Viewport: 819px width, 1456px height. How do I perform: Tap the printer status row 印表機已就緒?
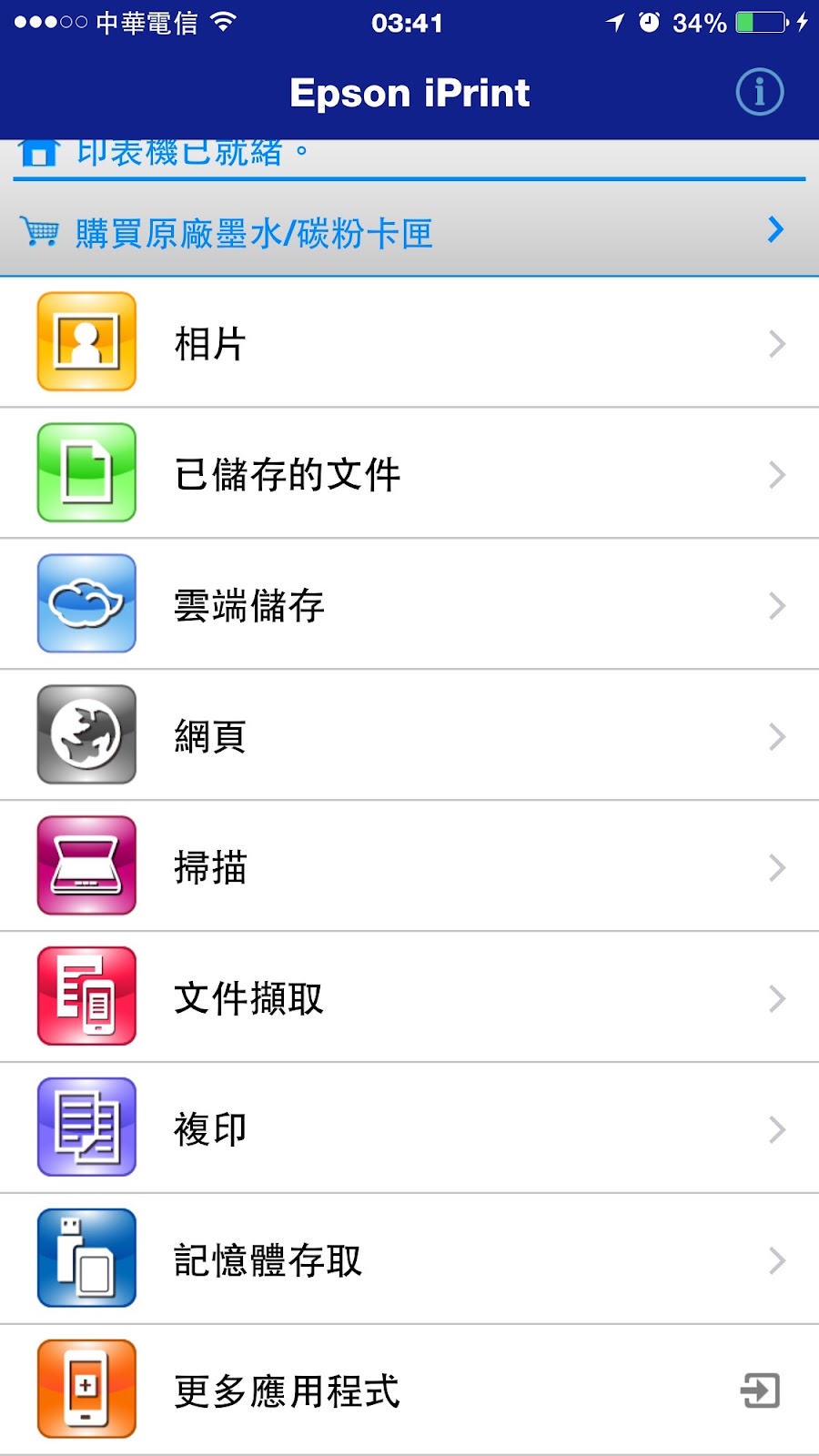pyautogui.click(x=182, y=155)
